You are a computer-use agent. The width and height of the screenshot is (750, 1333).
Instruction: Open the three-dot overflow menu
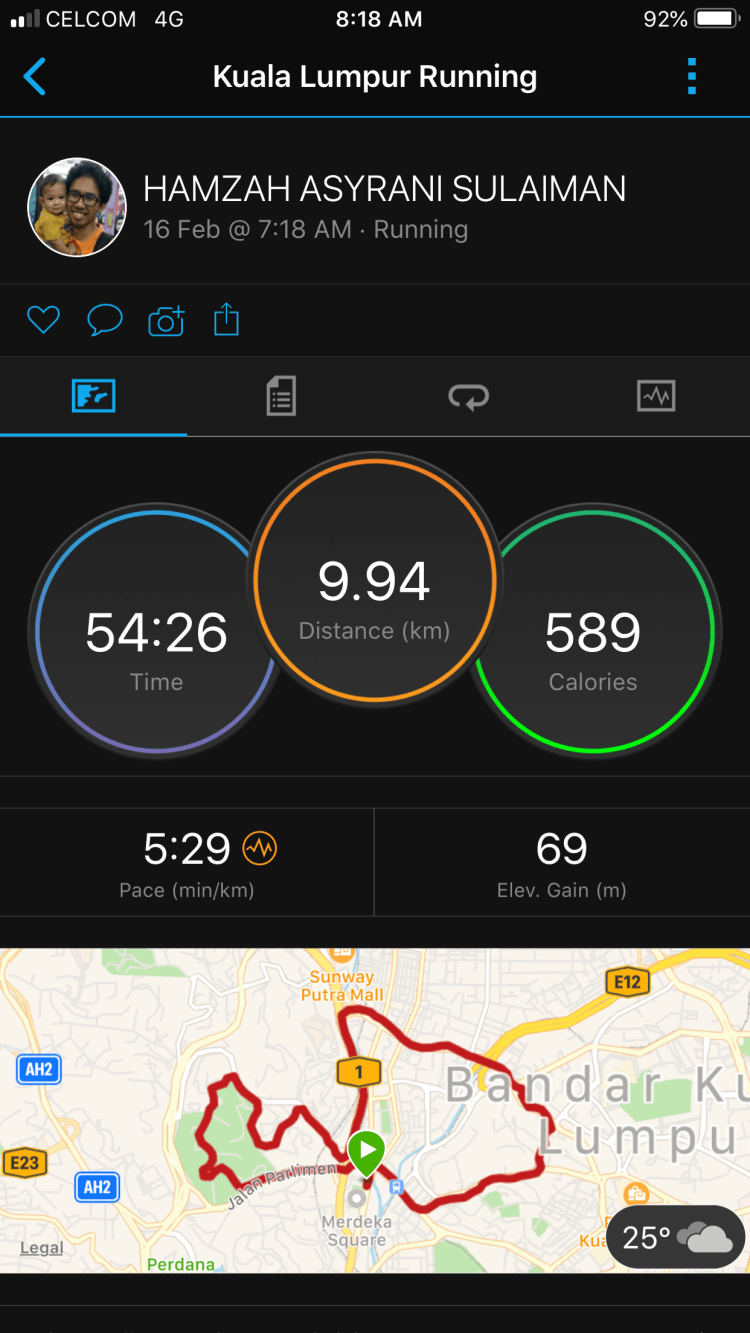691,77
